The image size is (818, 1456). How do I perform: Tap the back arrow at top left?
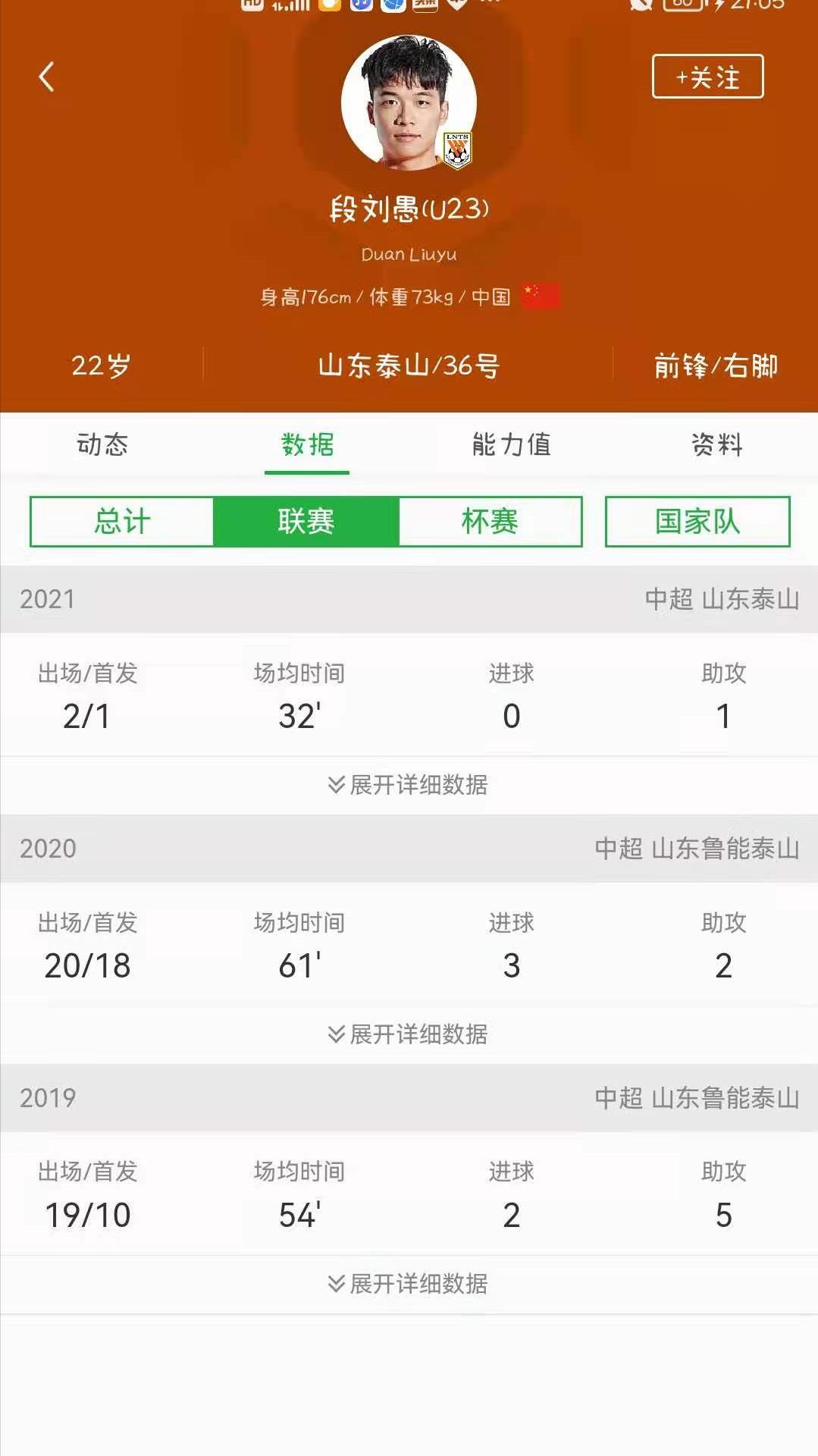point(47,77)
